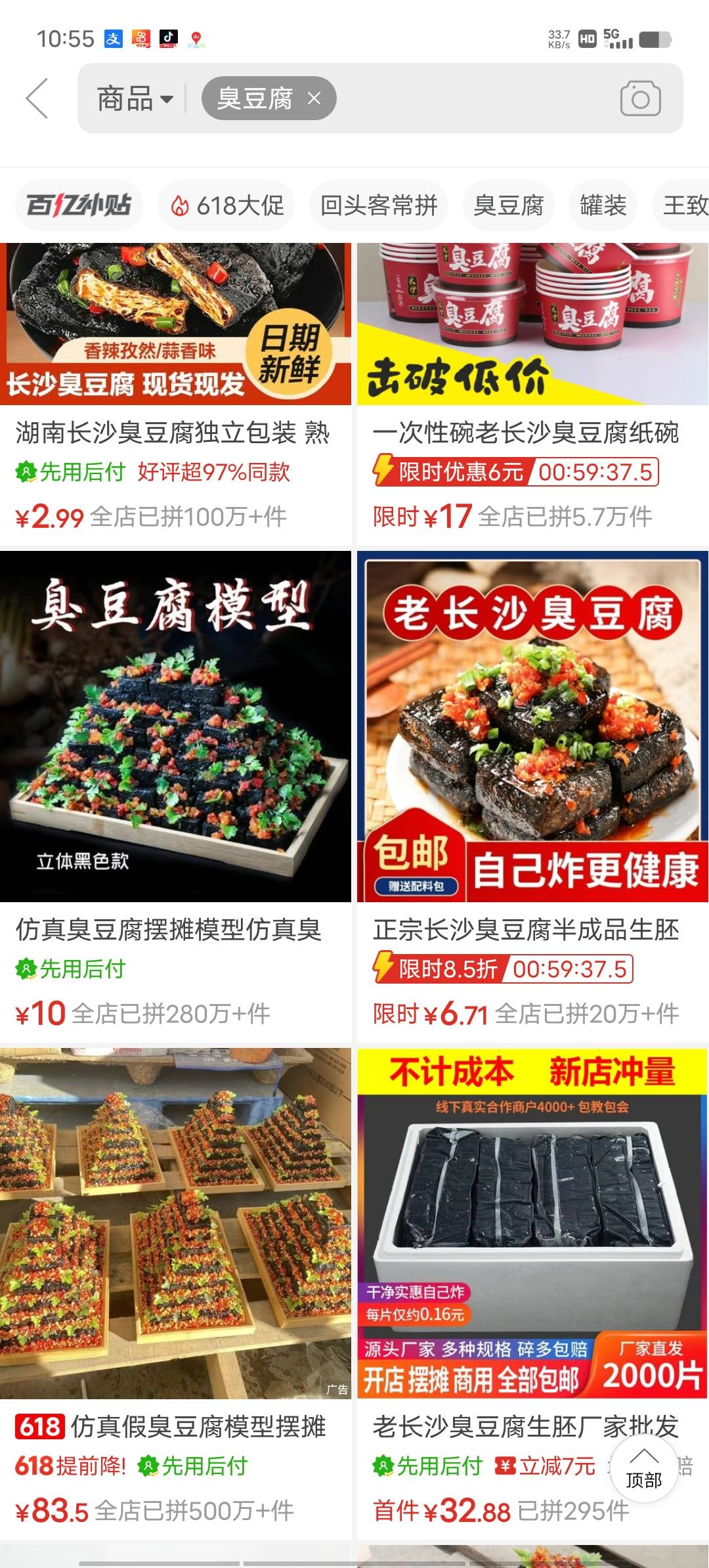The height and width of the screenshot is (1568, 709).
Task: Open the 老长沙臭豆腐生胚厂家批发 product
Action: [x=512, y=1280]
